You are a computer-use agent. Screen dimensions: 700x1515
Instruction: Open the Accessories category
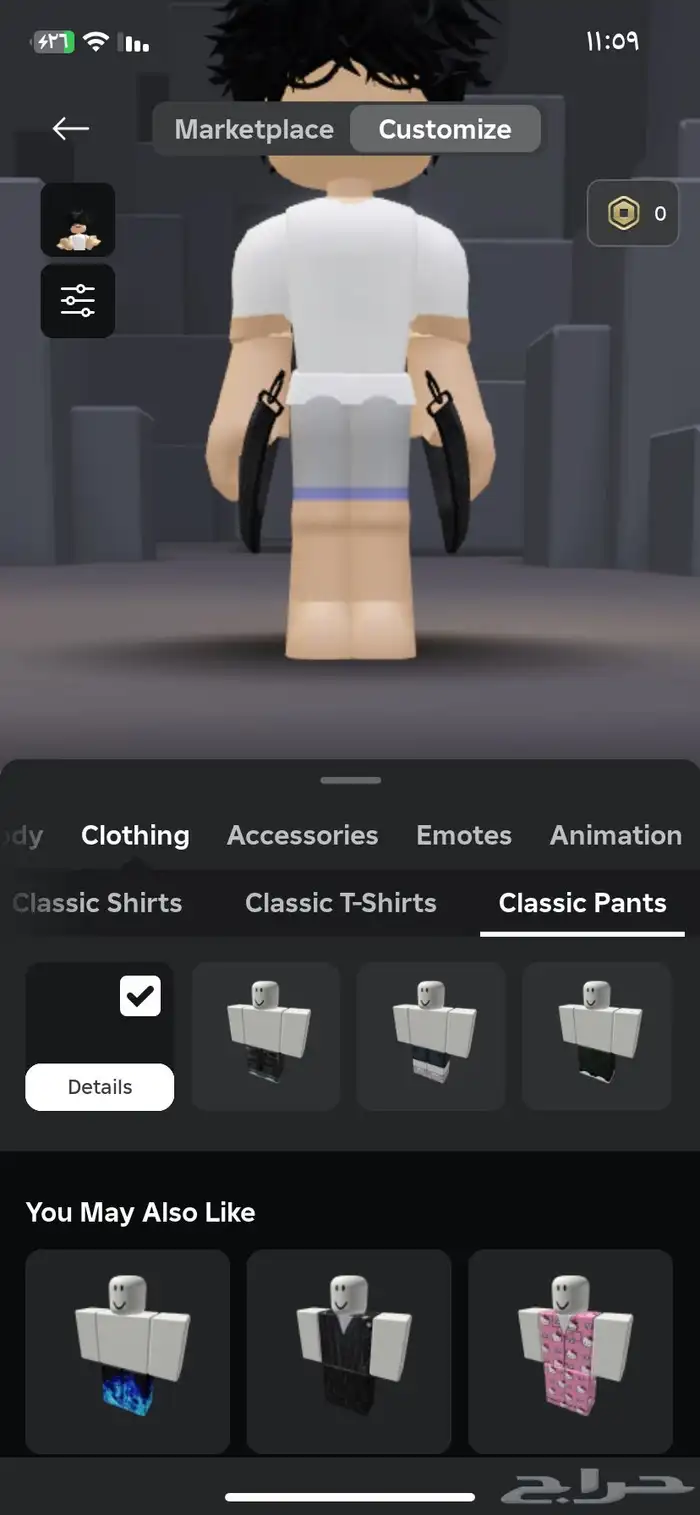coord(302,835)
